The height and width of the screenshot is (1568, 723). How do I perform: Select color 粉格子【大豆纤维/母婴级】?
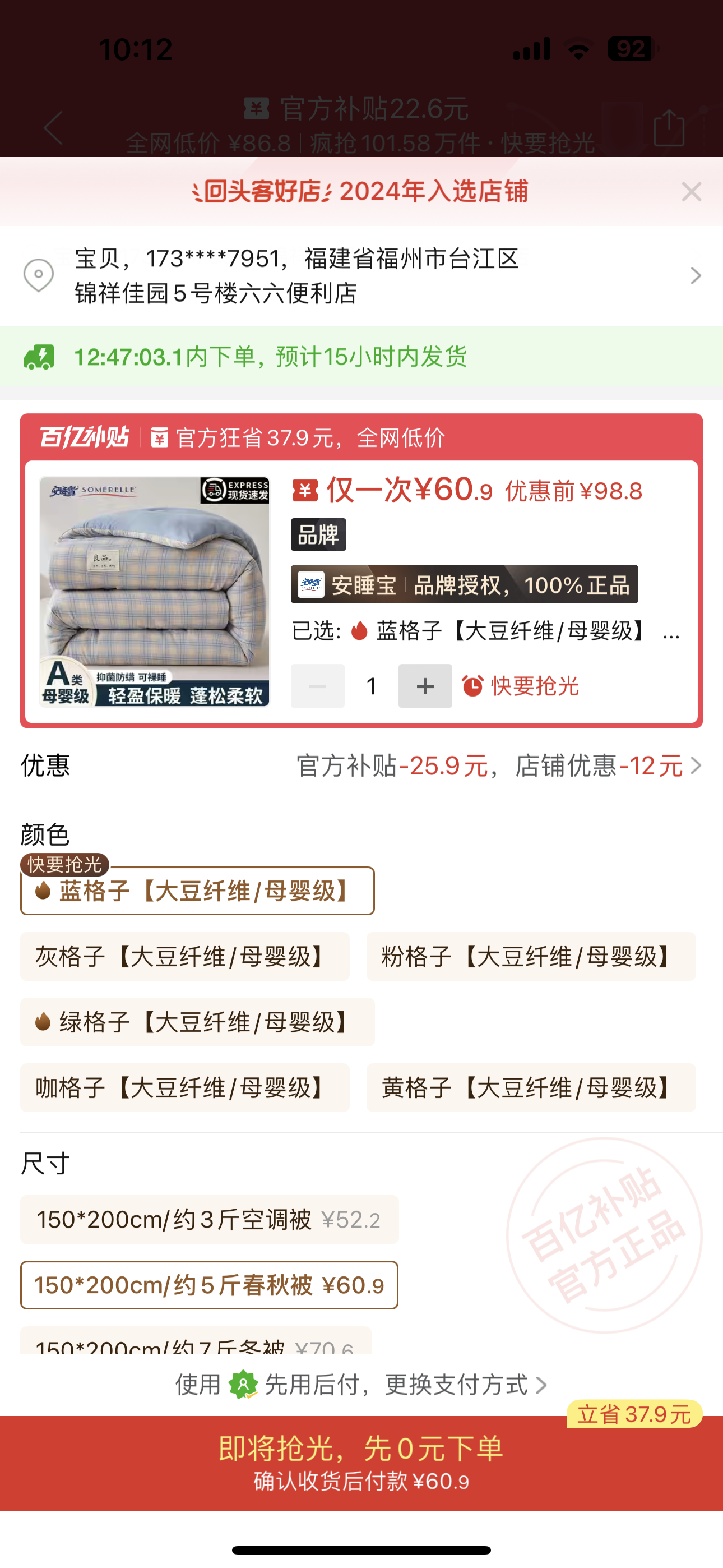(x=531, y=956)
